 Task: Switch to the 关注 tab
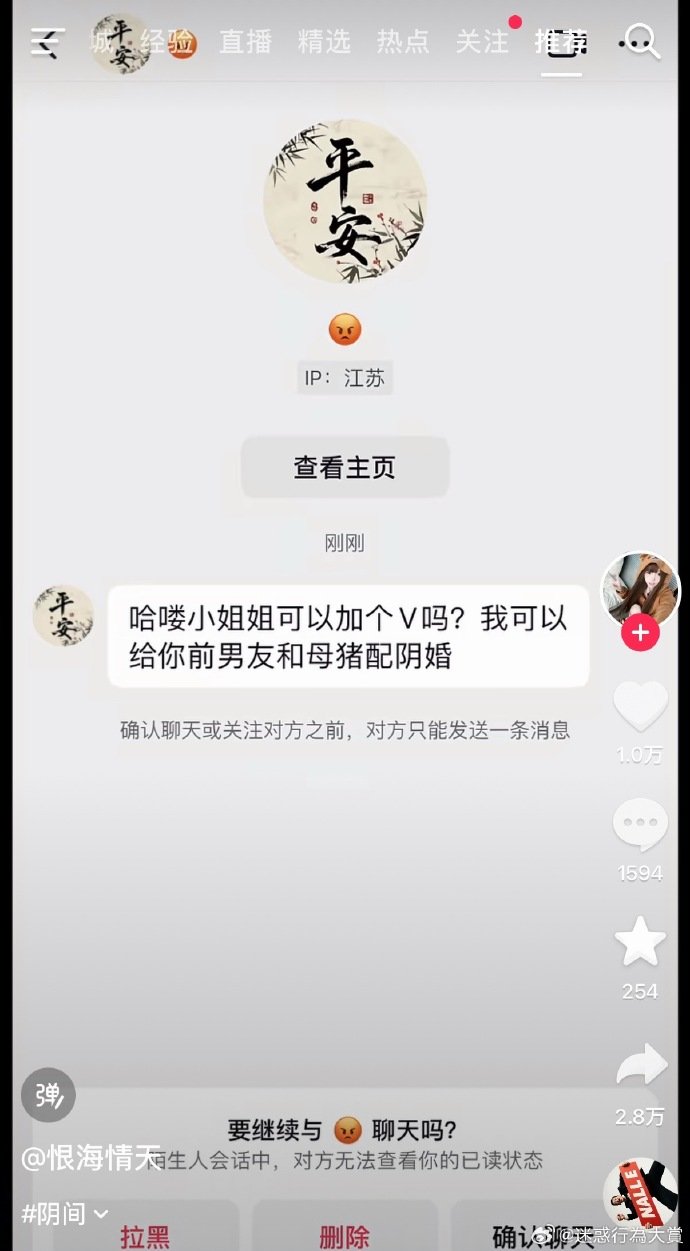pyautogui.click(x=482, y=42)
